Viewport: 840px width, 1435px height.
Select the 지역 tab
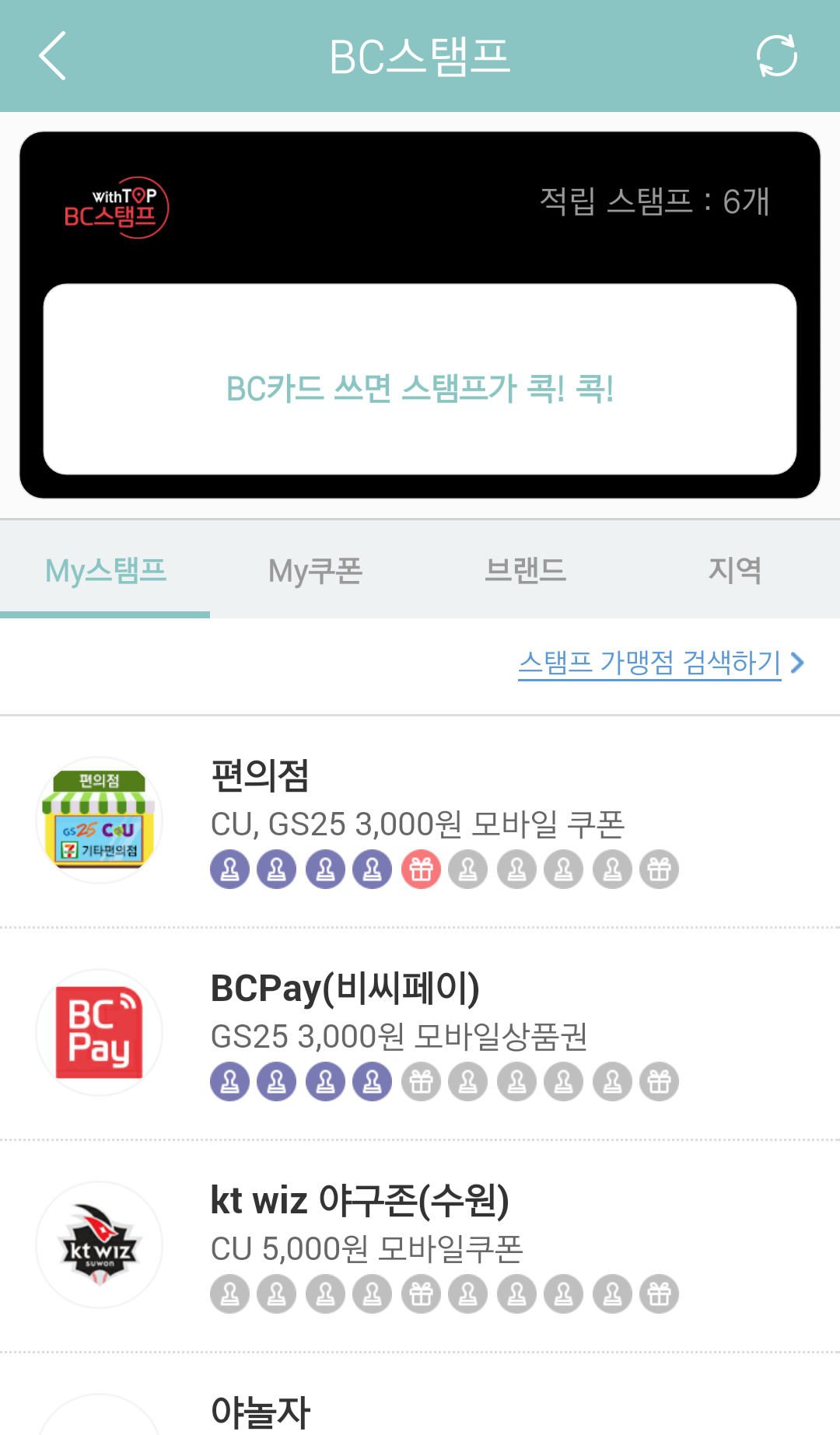(x=734, y=570)
